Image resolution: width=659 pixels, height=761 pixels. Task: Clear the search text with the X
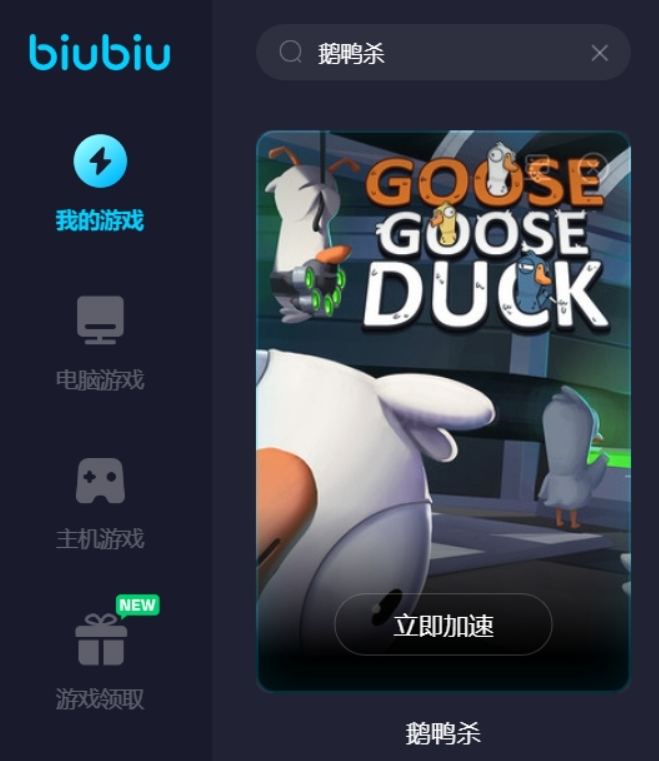[599, 53]
